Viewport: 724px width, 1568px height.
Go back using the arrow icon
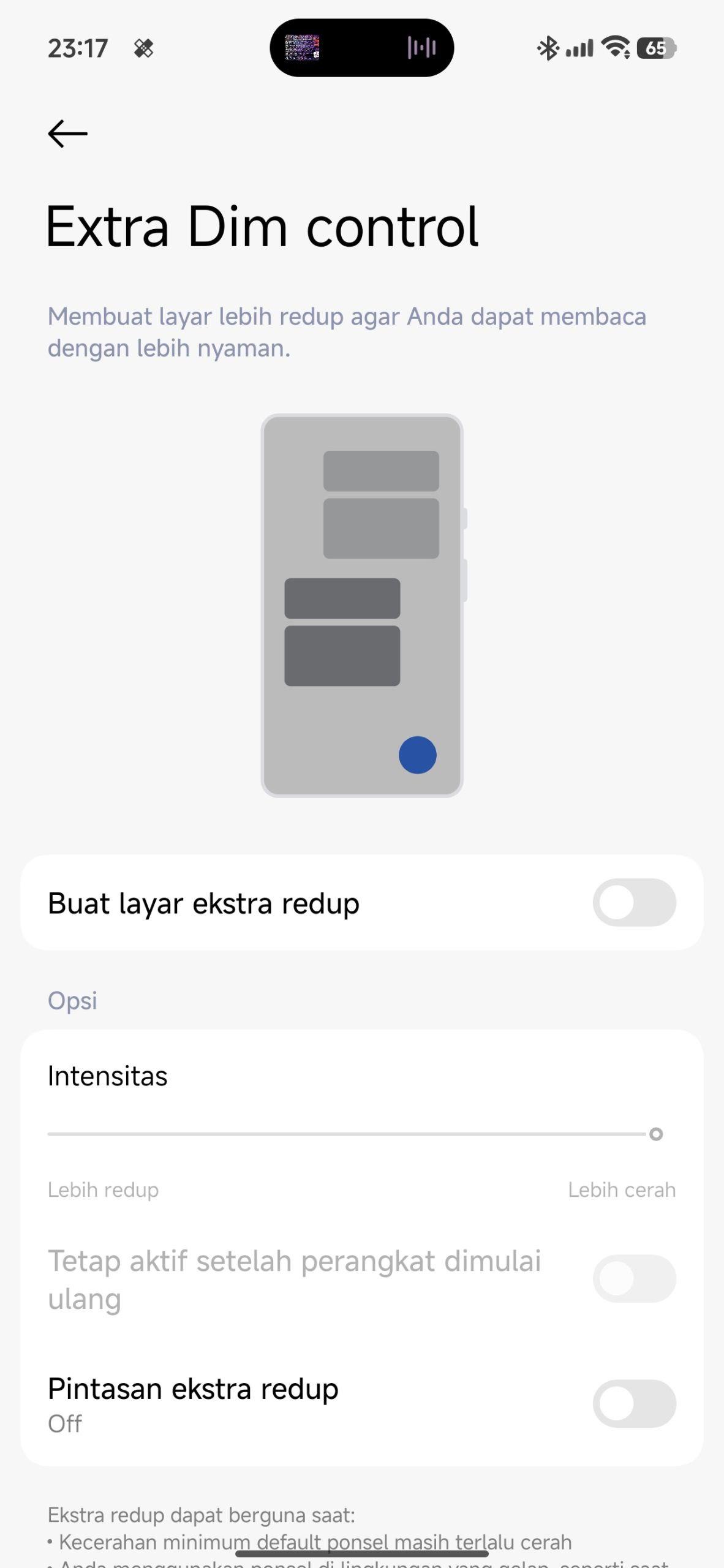pos(67,134)
